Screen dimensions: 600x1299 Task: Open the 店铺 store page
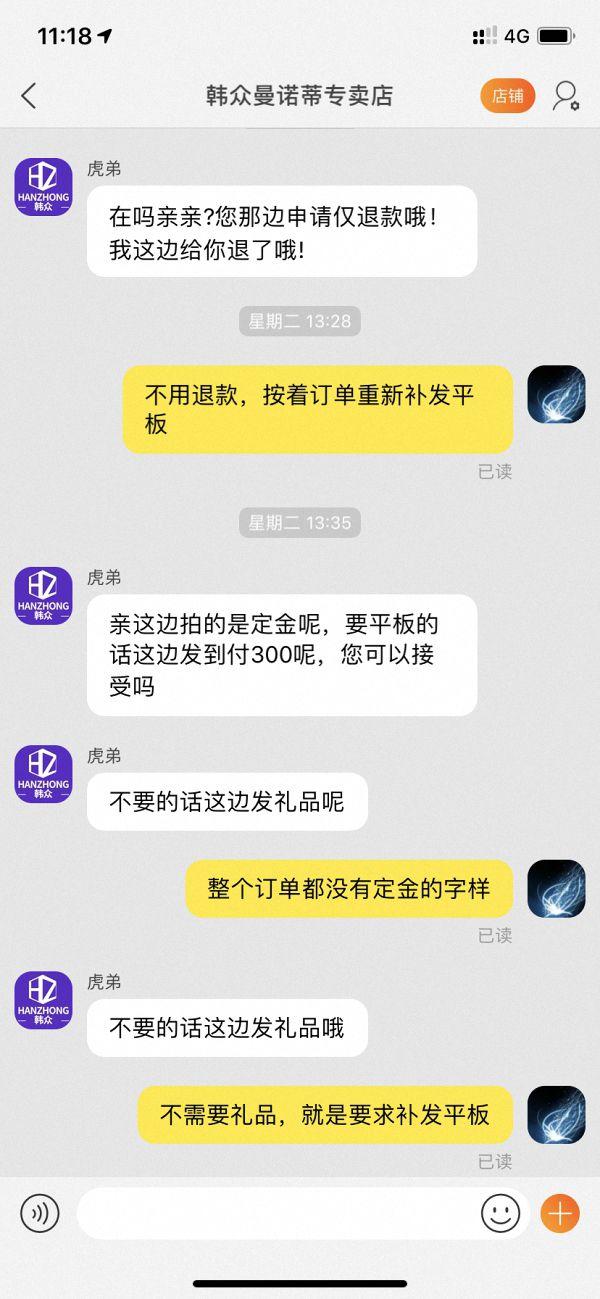tap(507, 96)
